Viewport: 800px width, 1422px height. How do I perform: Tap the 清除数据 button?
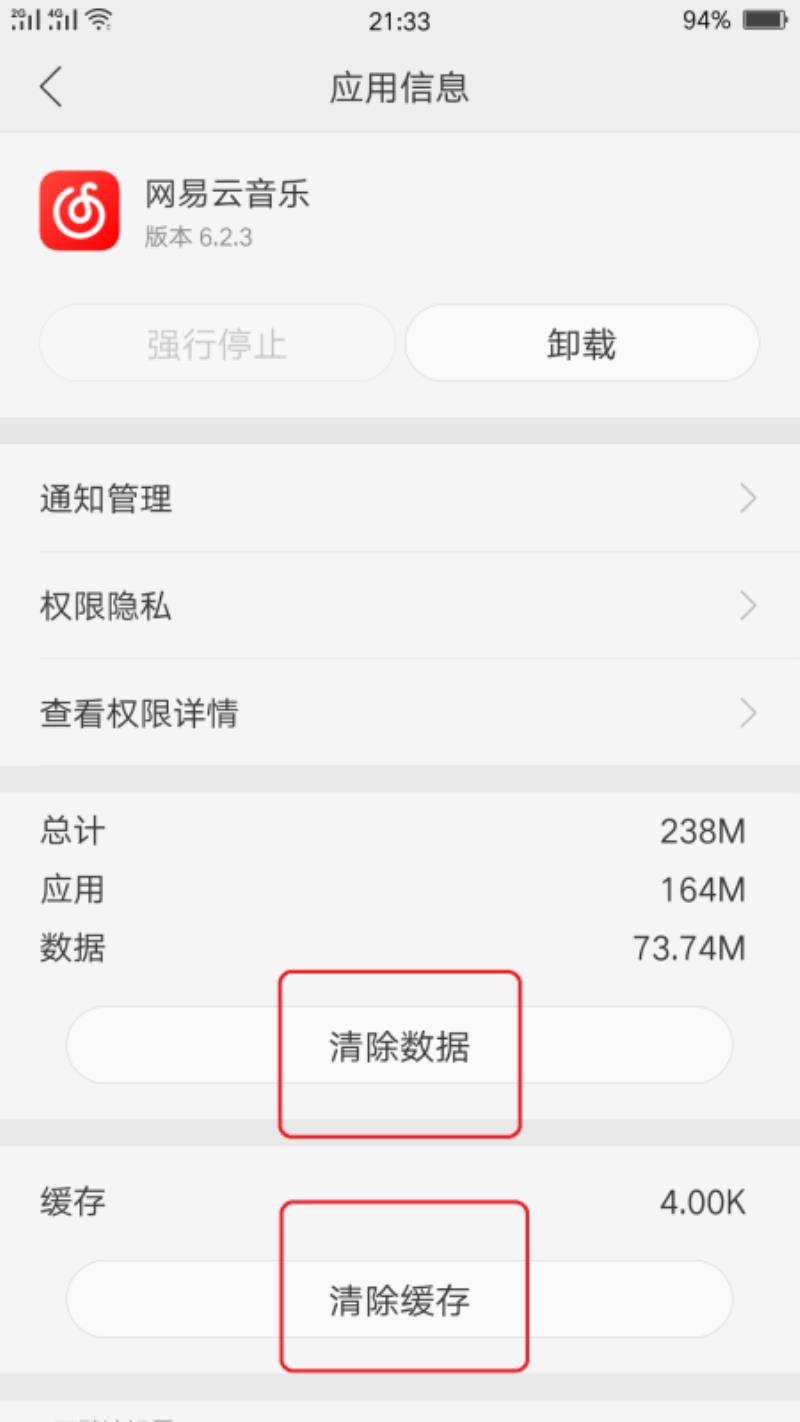click(x=400, y=1046)
